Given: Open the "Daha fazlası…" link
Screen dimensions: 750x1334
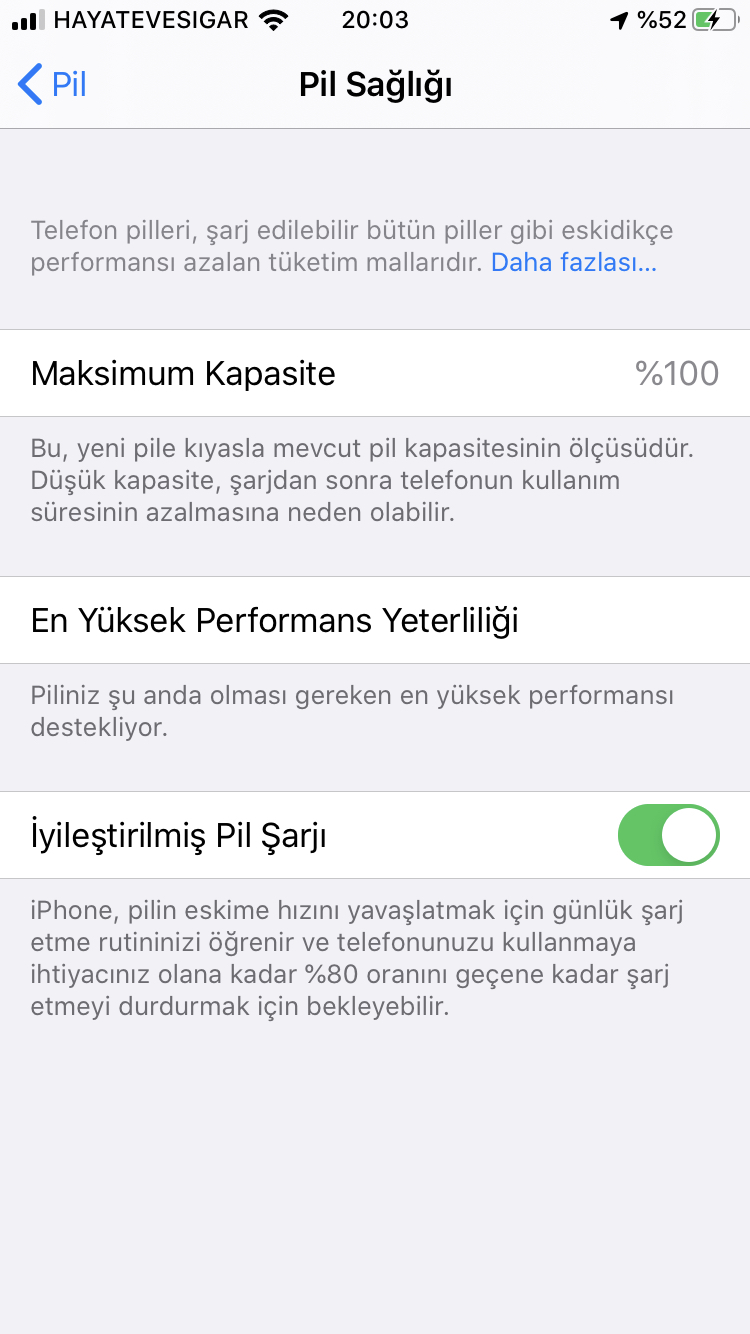Looking at the screenshot, I should pyautogui.click(x=574, y=263).
